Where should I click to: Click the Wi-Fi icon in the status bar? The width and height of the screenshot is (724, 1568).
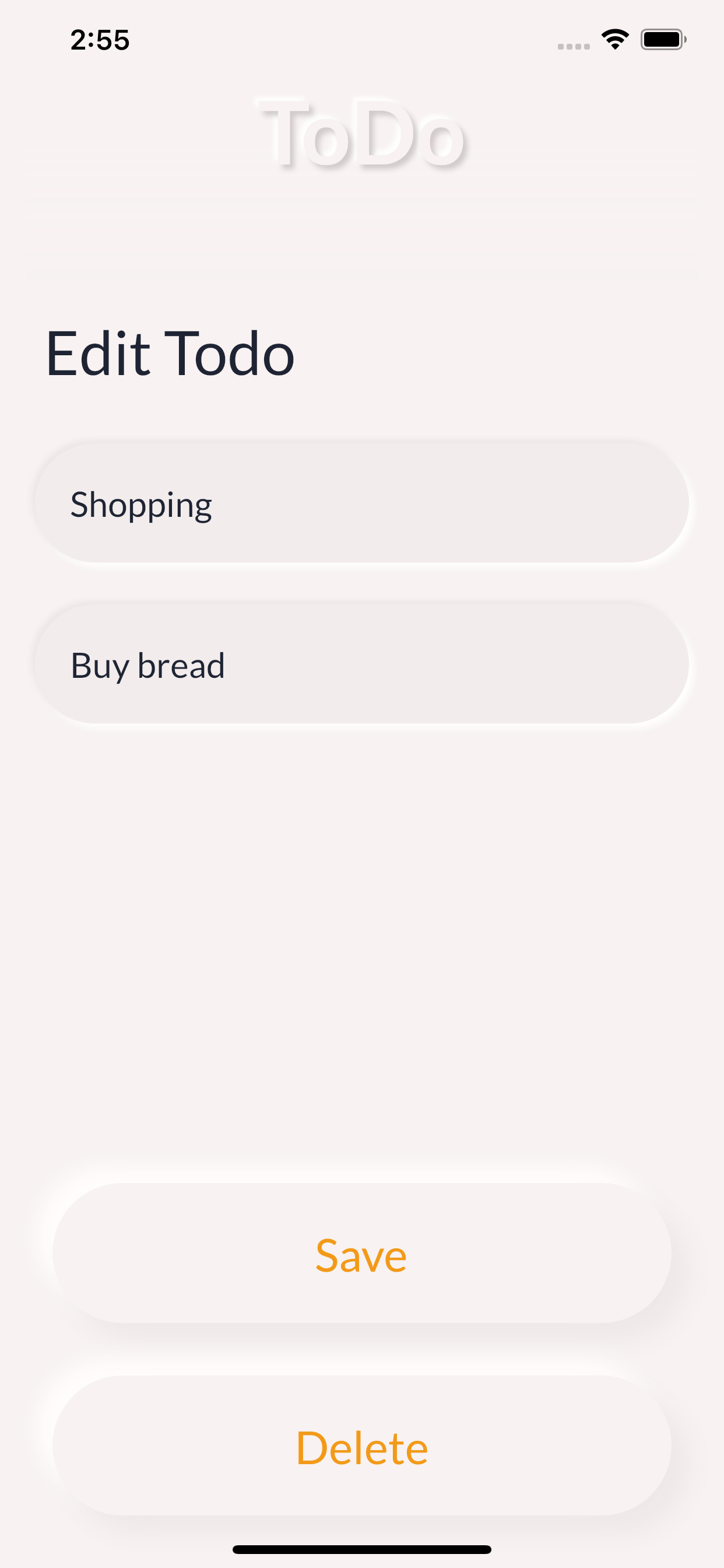pyautogui.click(x=615, y=40)
